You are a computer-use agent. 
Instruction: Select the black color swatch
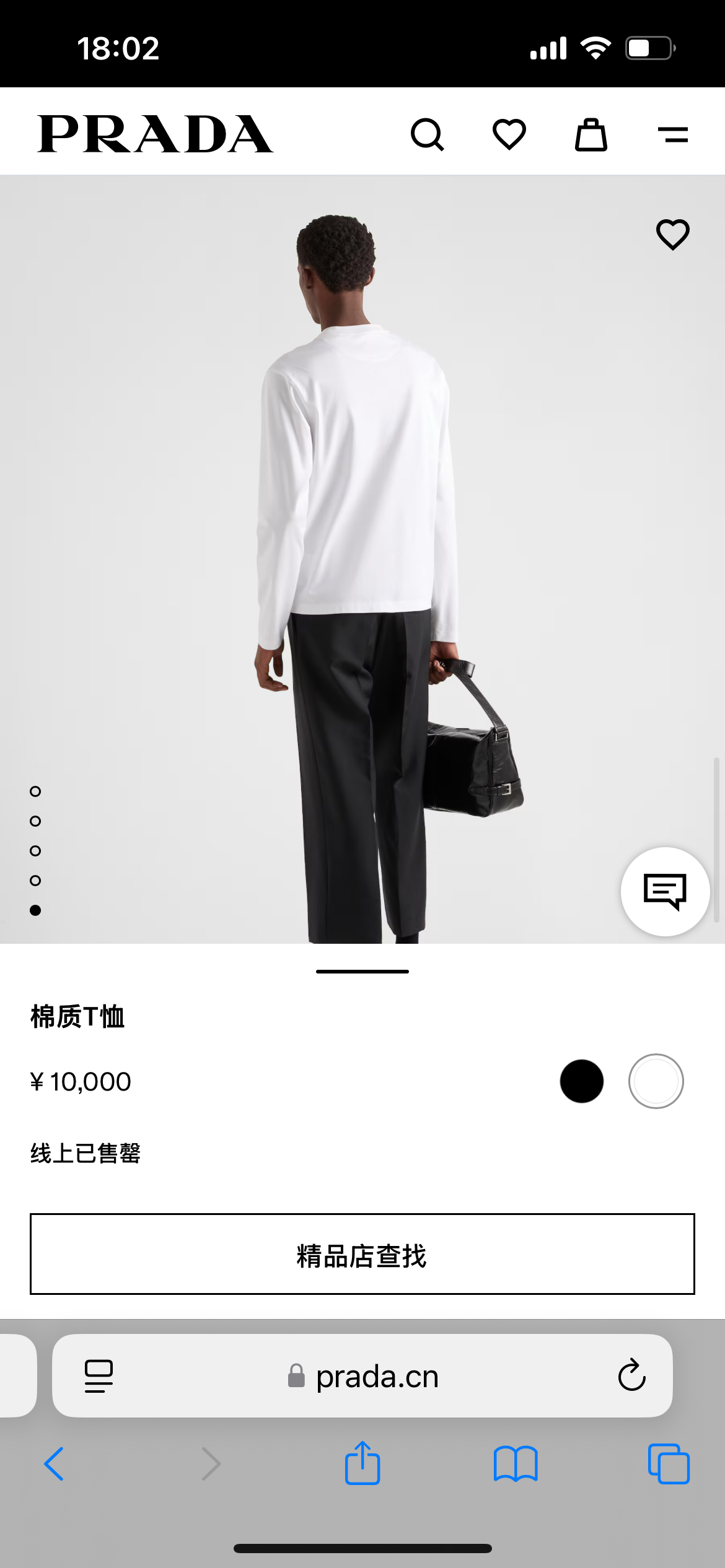[x=581, y=1081]
